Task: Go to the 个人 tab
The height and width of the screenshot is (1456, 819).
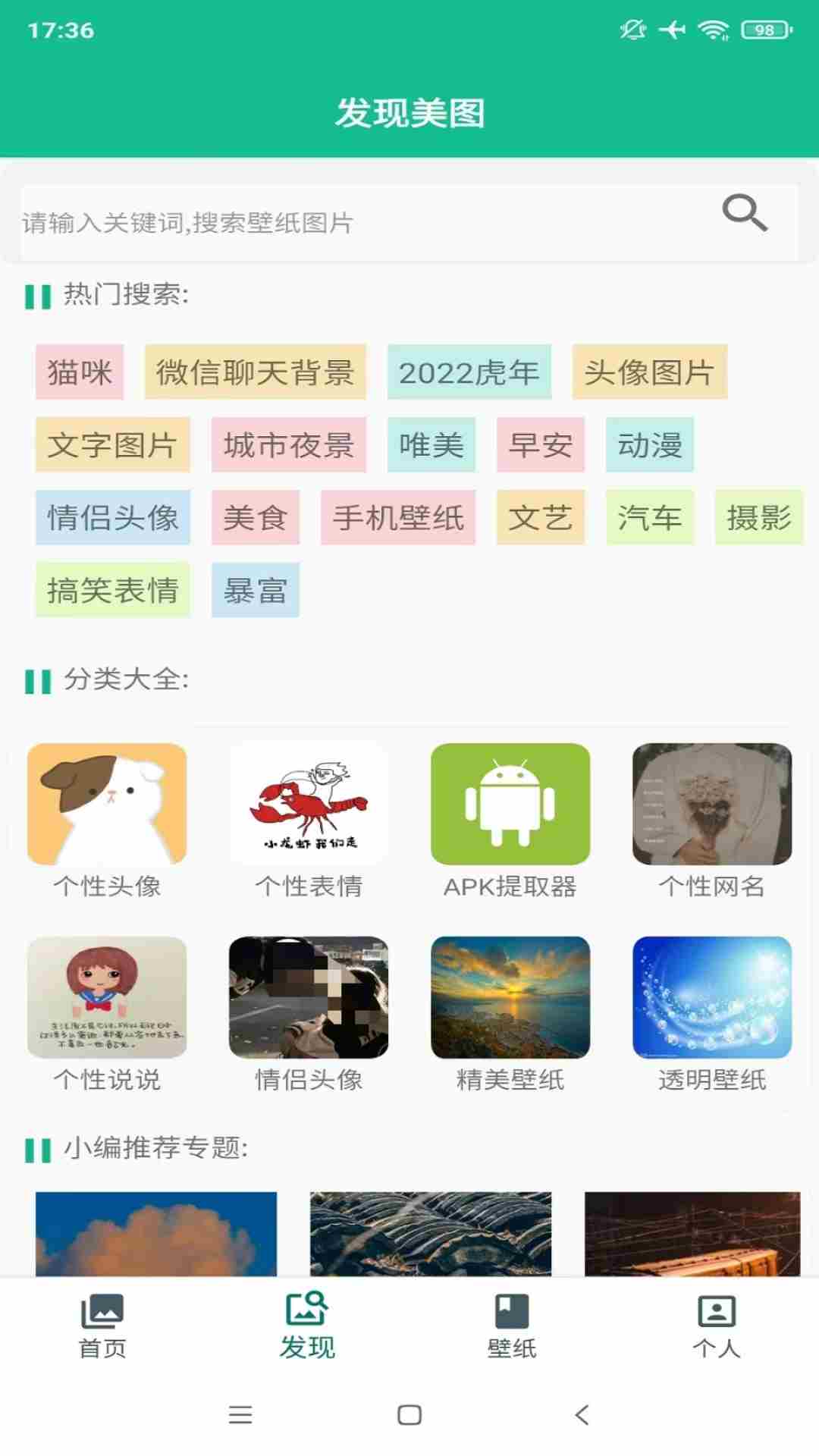Action: pyautogui.click(x=717, y=1327)
